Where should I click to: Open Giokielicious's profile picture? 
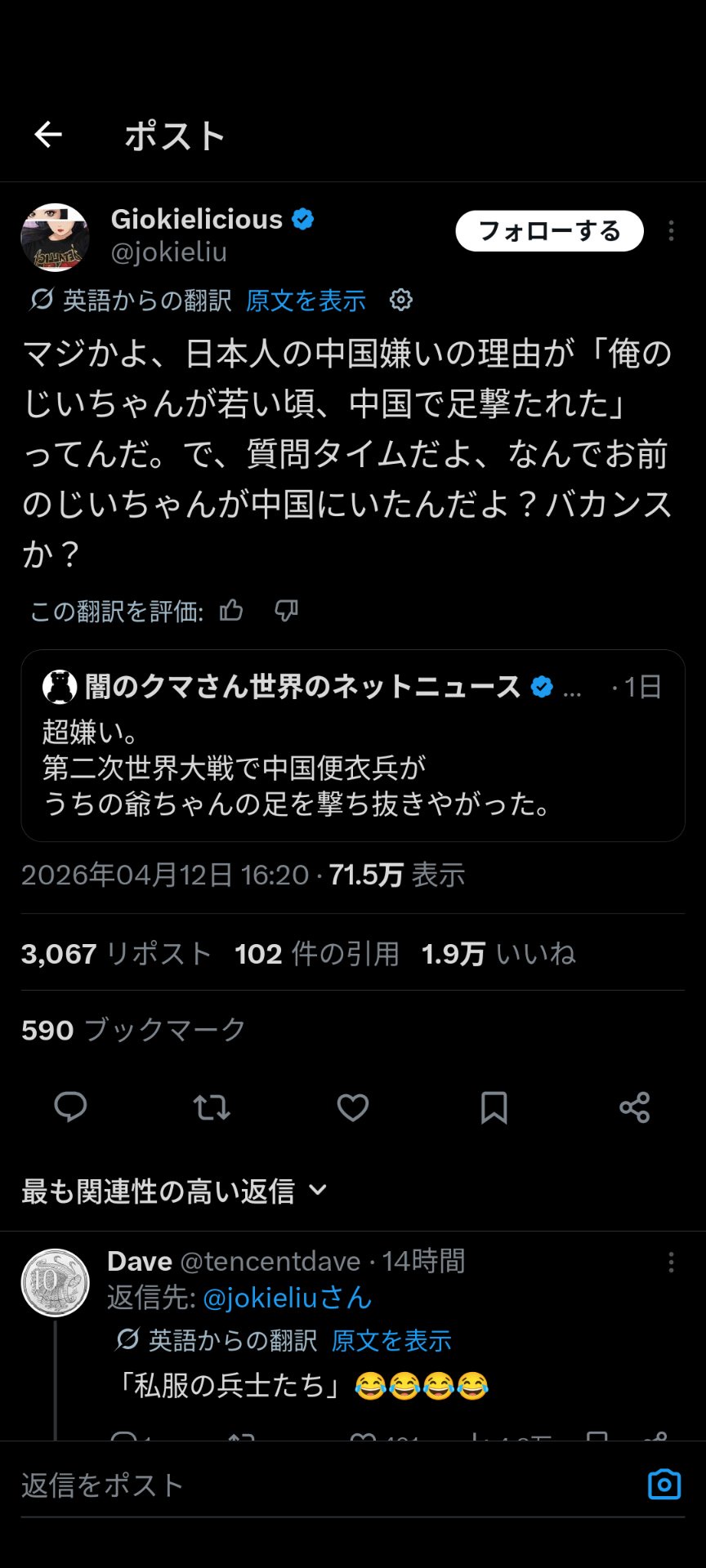click(55, 237)
